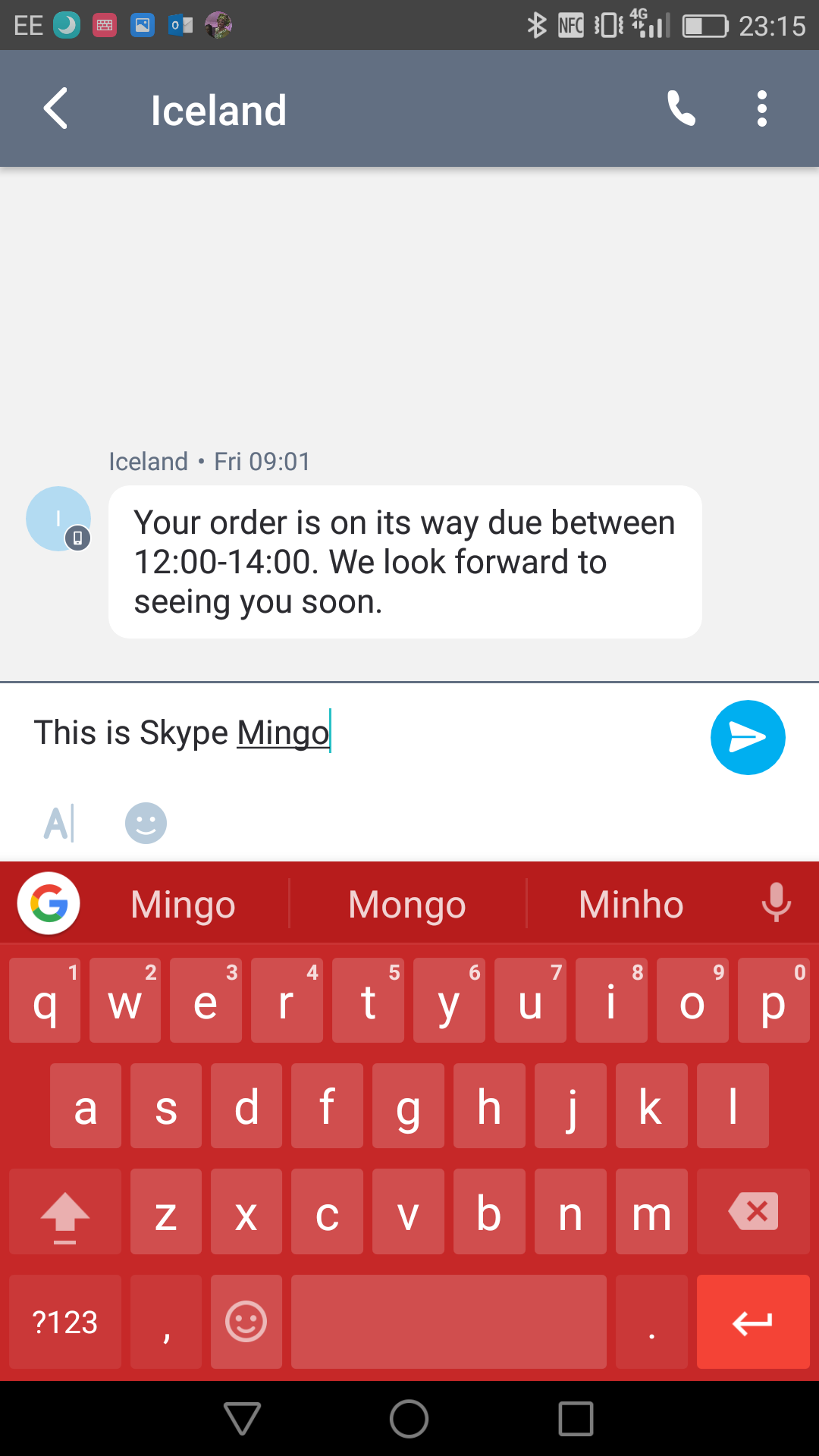Open Iceland's contact avatar

pyautogui.click(x=58, y=519)
